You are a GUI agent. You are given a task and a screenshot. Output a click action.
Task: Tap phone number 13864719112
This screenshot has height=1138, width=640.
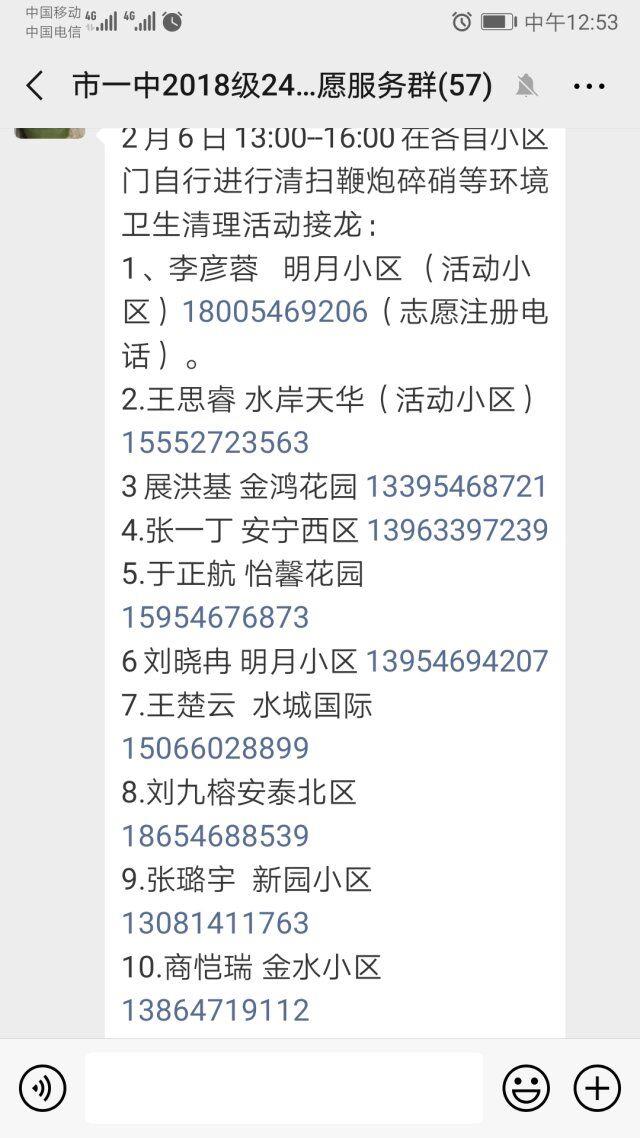[216, 1010]
